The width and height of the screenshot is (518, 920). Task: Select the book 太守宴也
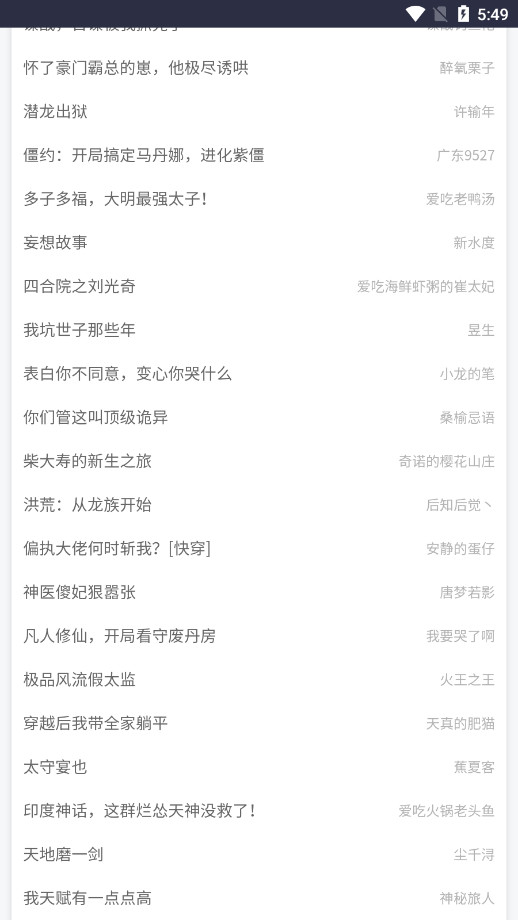pyautogui.click(x=259, y=767)
